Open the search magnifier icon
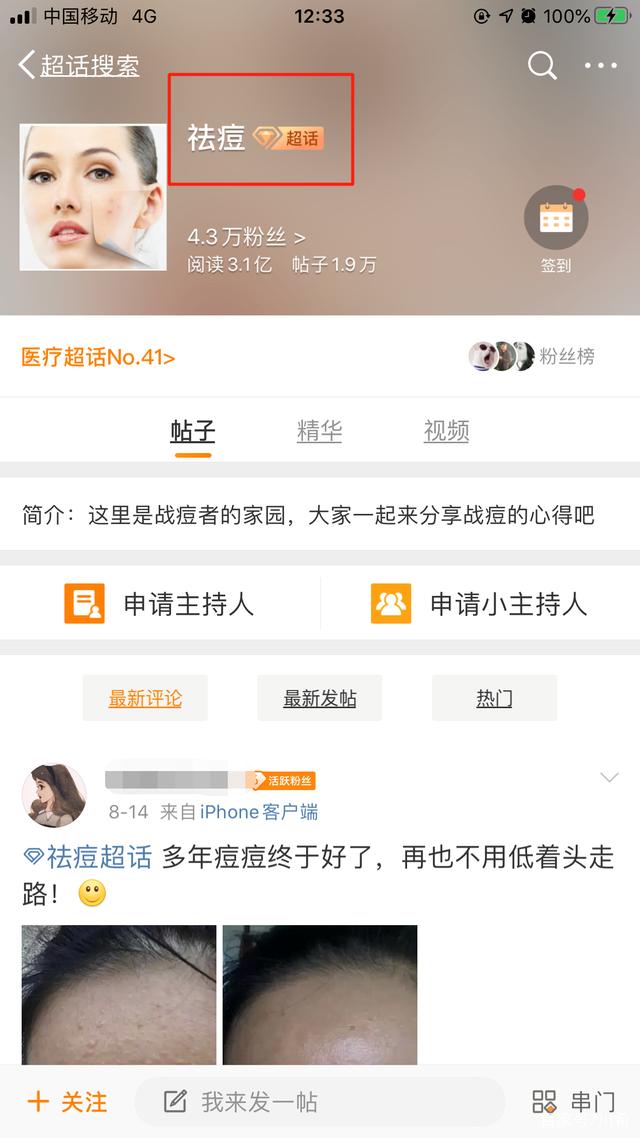The width and height of the screenshot is (640, 1138). (x=542, y=66)
